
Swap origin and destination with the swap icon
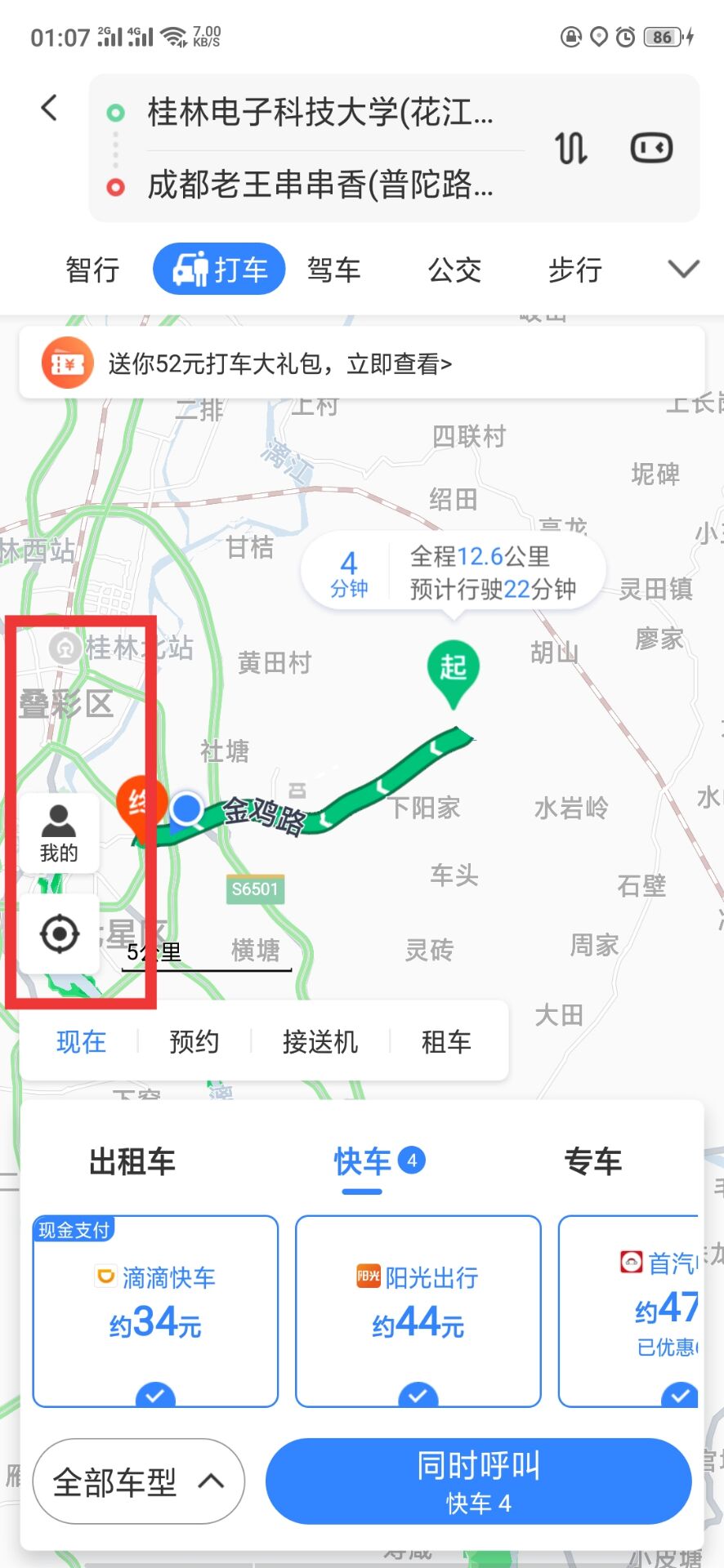click(571, 148)
